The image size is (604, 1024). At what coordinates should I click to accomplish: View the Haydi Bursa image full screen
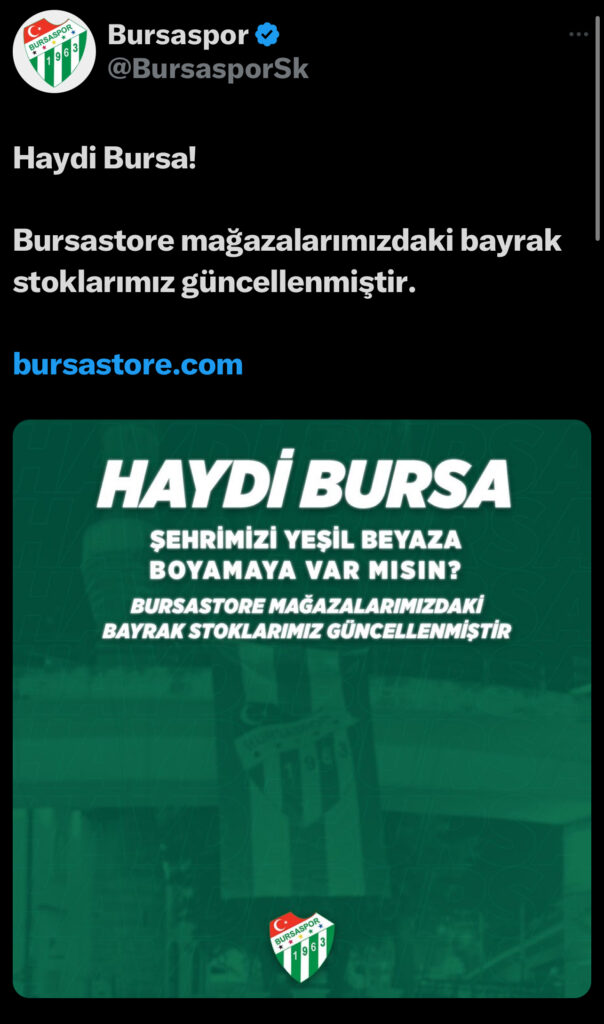click(302, 708)
